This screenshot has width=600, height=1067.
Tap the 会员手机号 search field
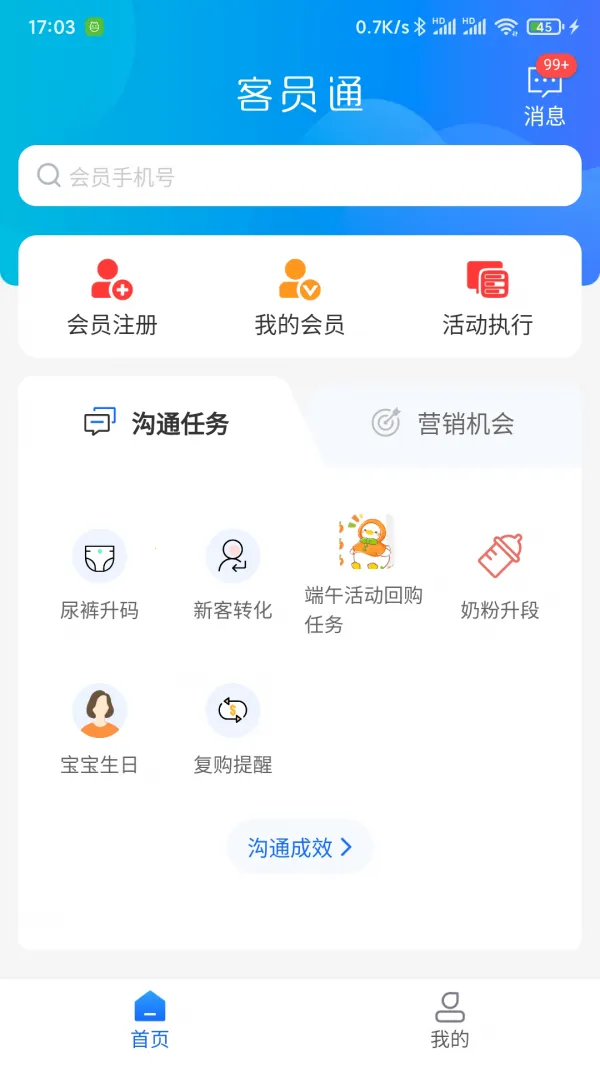[300, 176]
